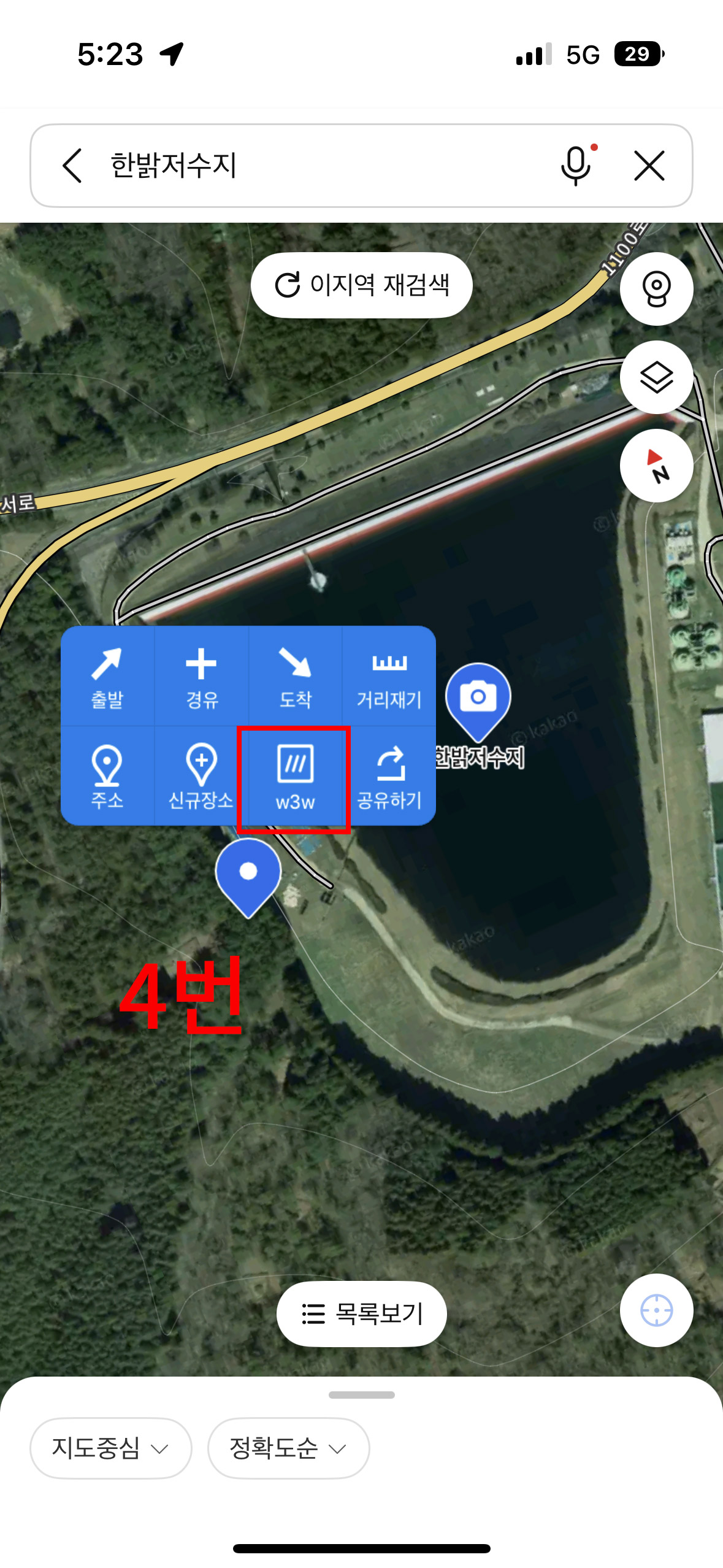The image size is (723, 1568).
Task: Open 목록보기 list view
Action: tap(362, 1313)
